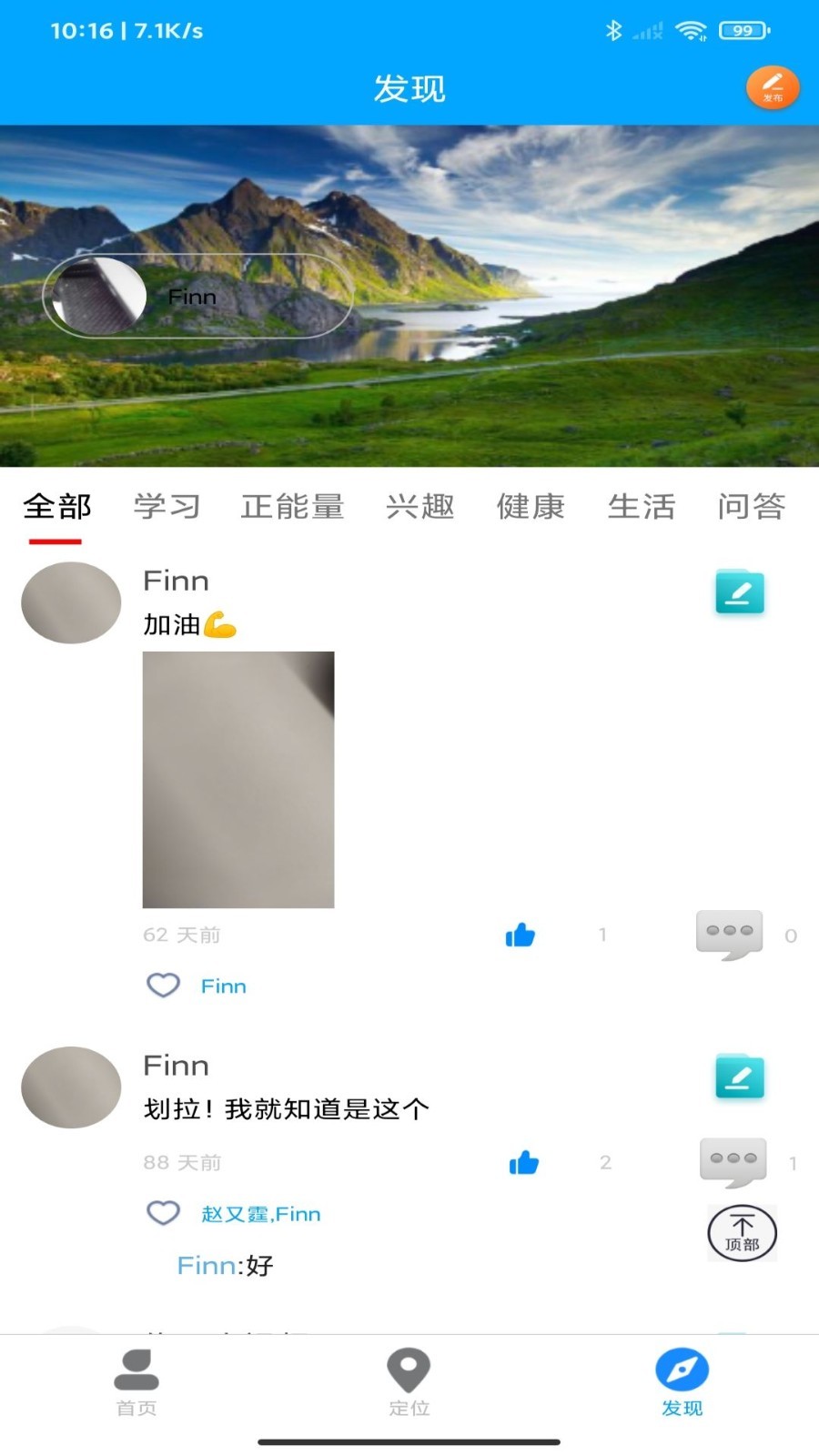Switch to the 正能量 tab
This screenshot has height=1456, width=819.
292,506
